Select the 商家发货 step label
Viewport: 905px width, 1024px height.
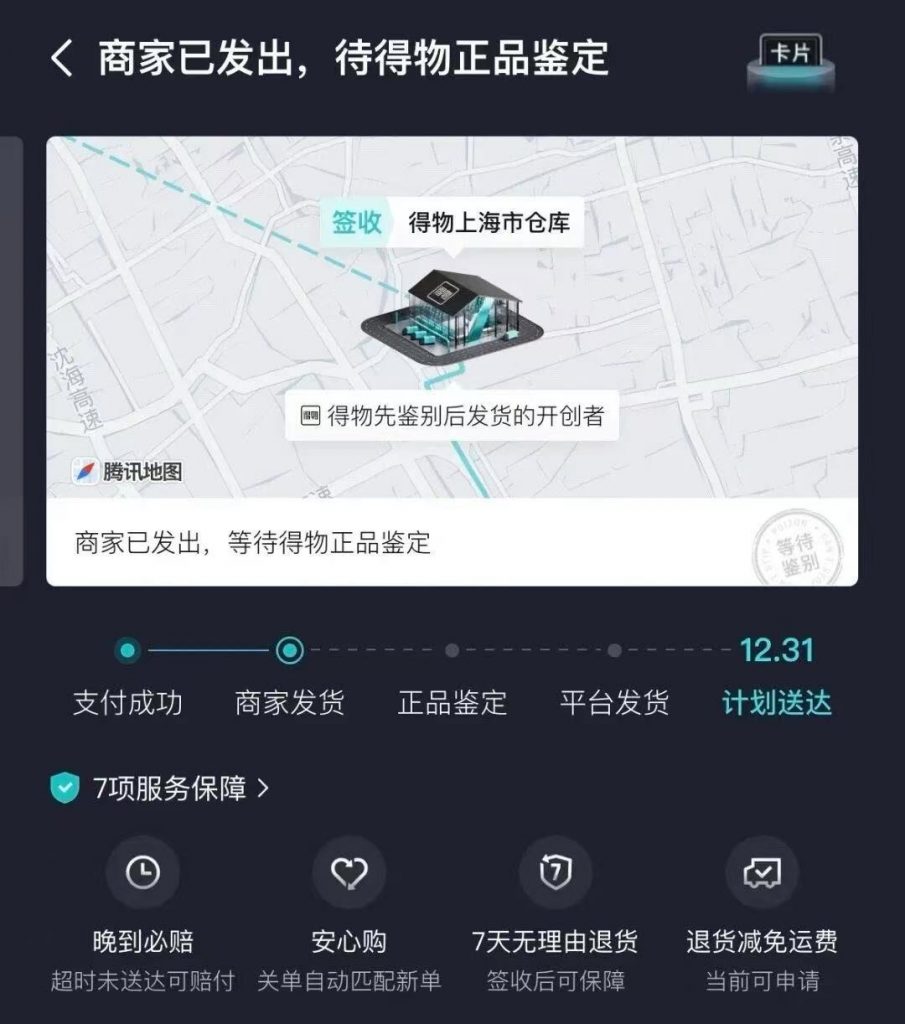(291, 702)
